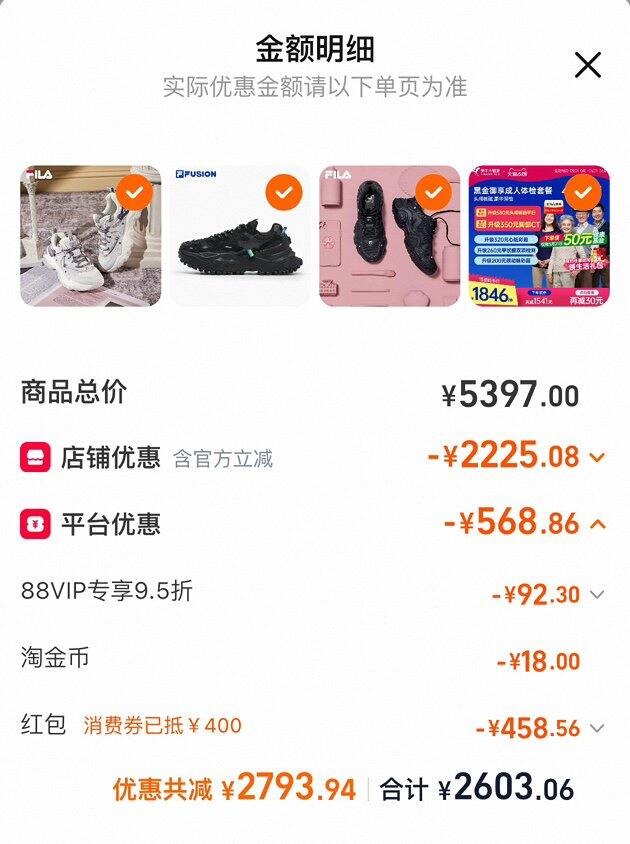
Task: Expand the 红包 discount breakdown
Action: [597, 728]
